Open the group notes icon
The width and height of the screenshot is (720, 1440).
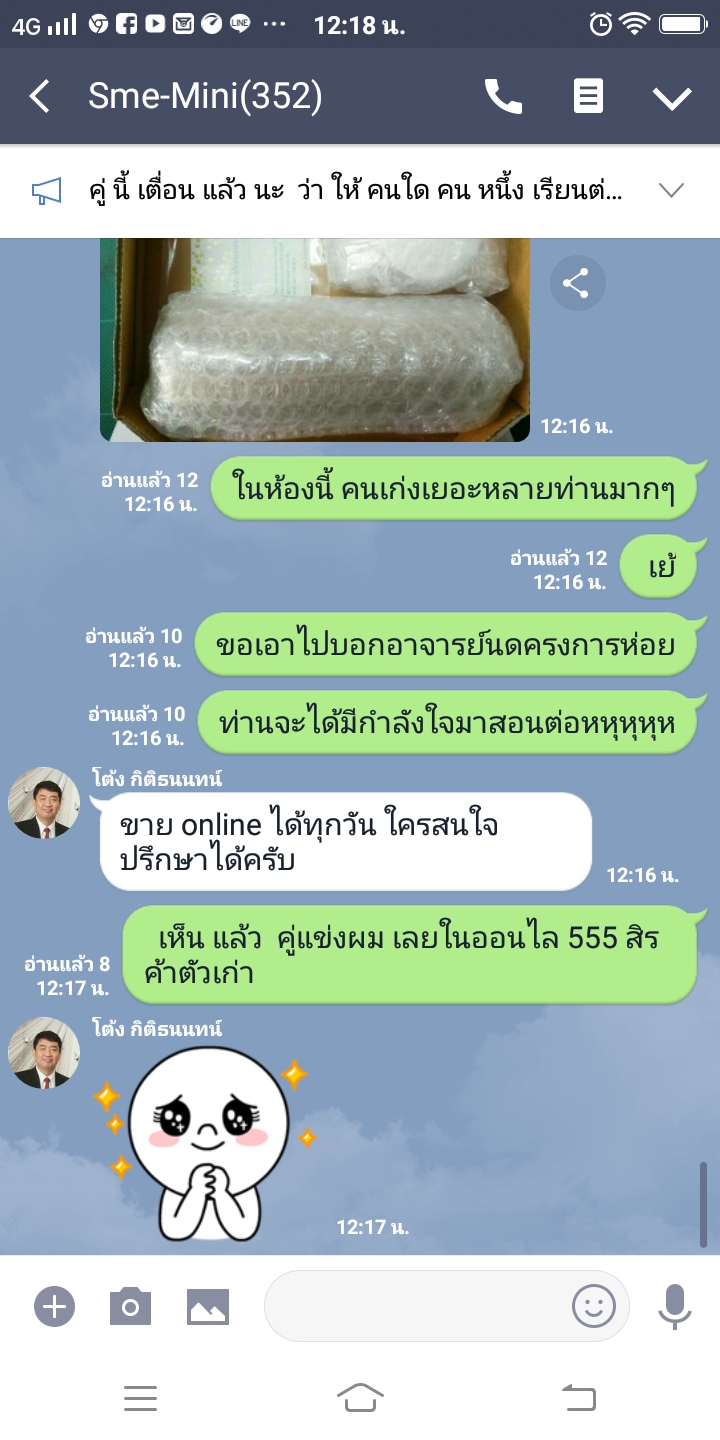(588, 97)
